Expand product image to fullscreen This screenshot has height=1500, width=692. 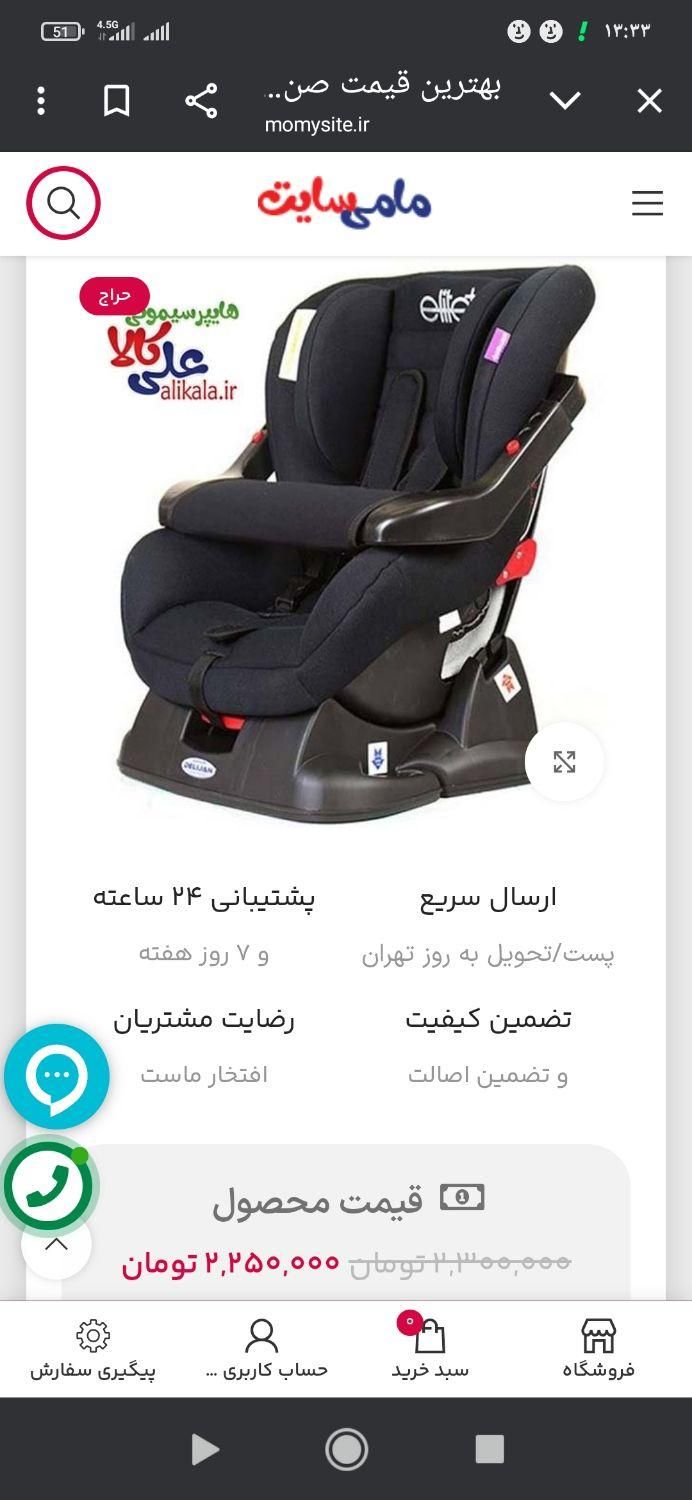point(564,762)
